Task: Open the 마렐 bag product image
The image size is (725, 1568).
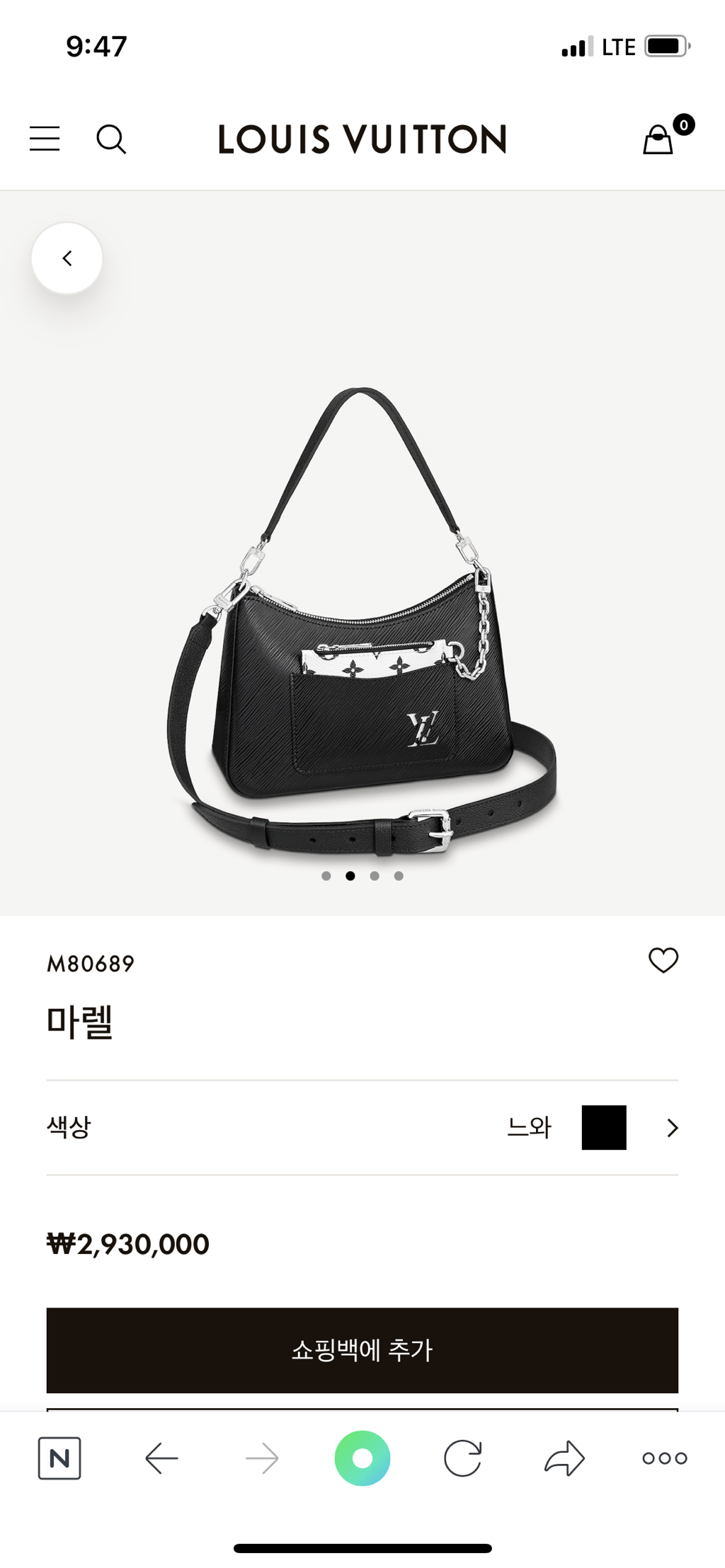Action: point(362,623)
